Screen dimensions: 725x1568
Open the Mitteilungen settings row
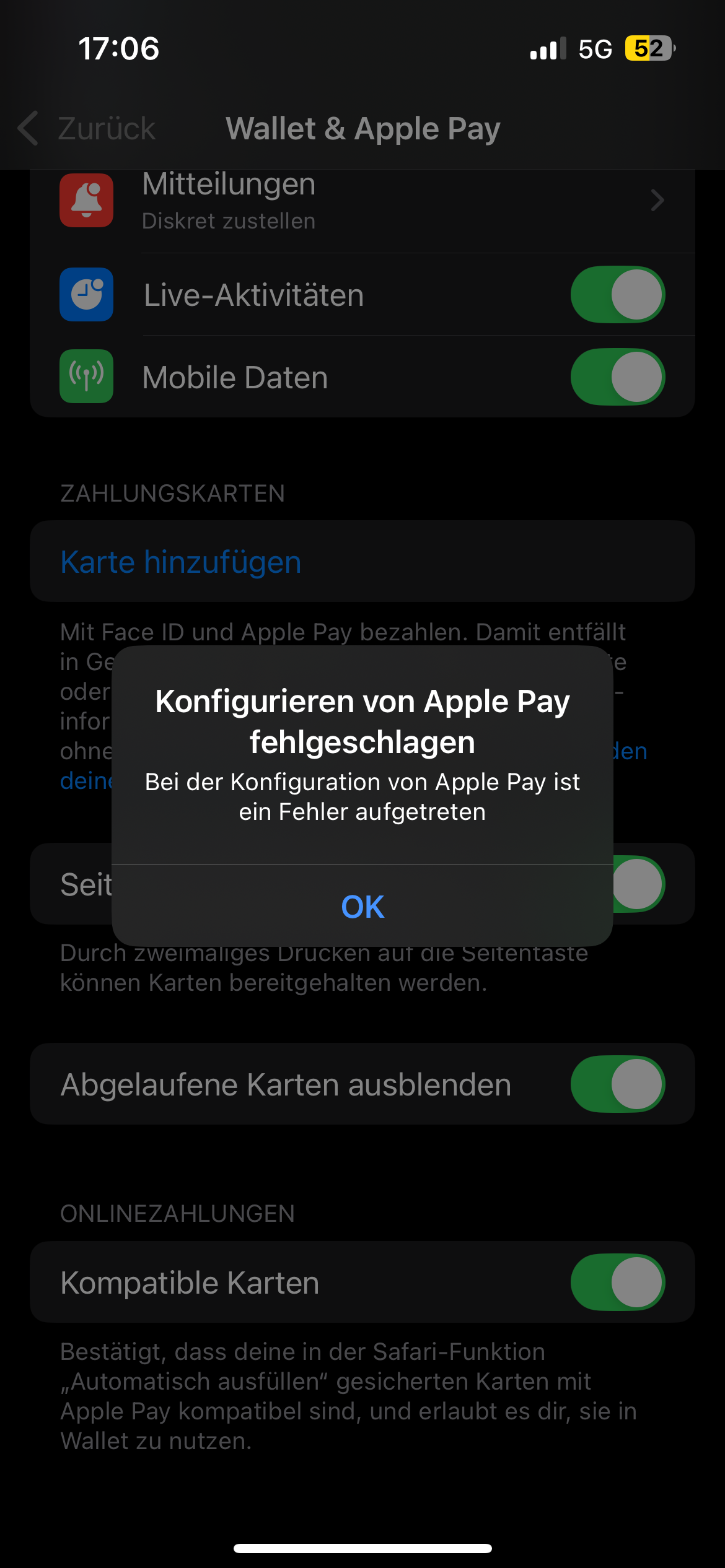point(362,201)
